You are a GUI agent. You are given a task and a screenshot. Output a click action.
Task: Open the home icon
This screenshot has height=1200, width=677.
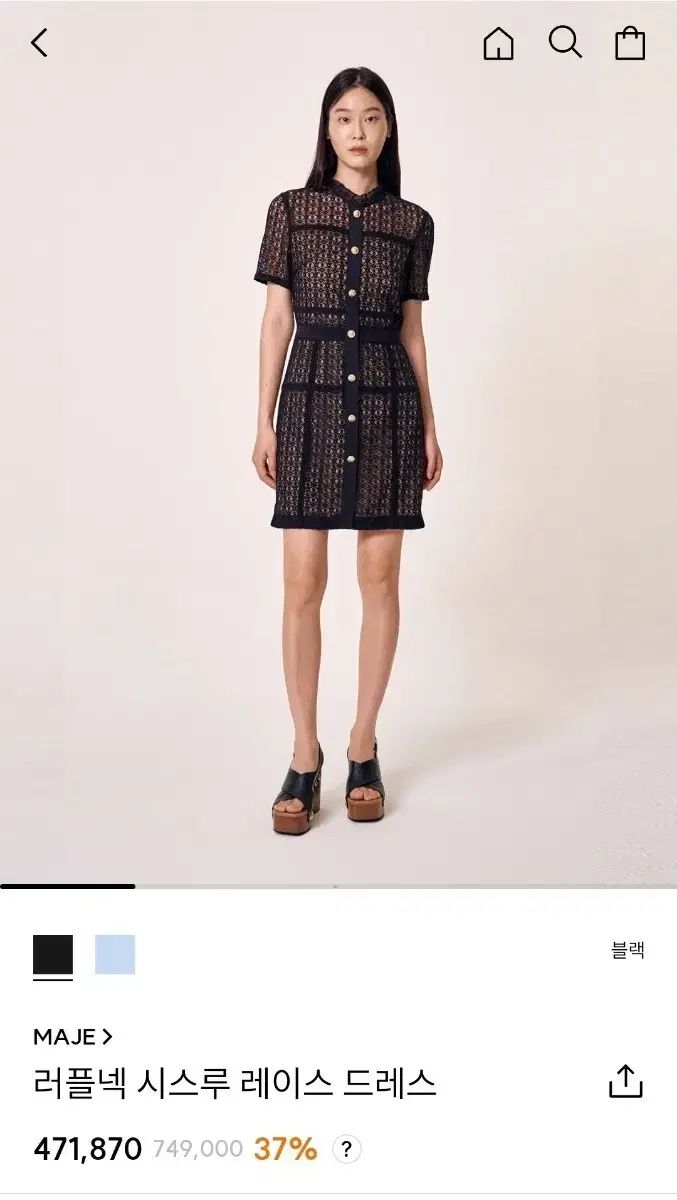click(498, 43)
